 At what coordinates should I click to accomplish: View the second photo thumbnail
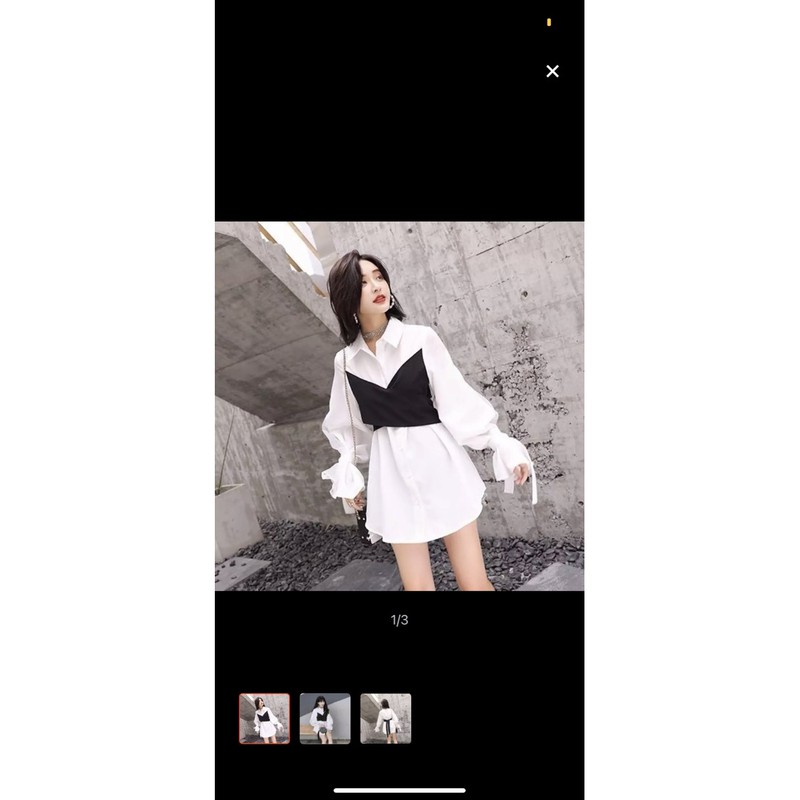325,718
